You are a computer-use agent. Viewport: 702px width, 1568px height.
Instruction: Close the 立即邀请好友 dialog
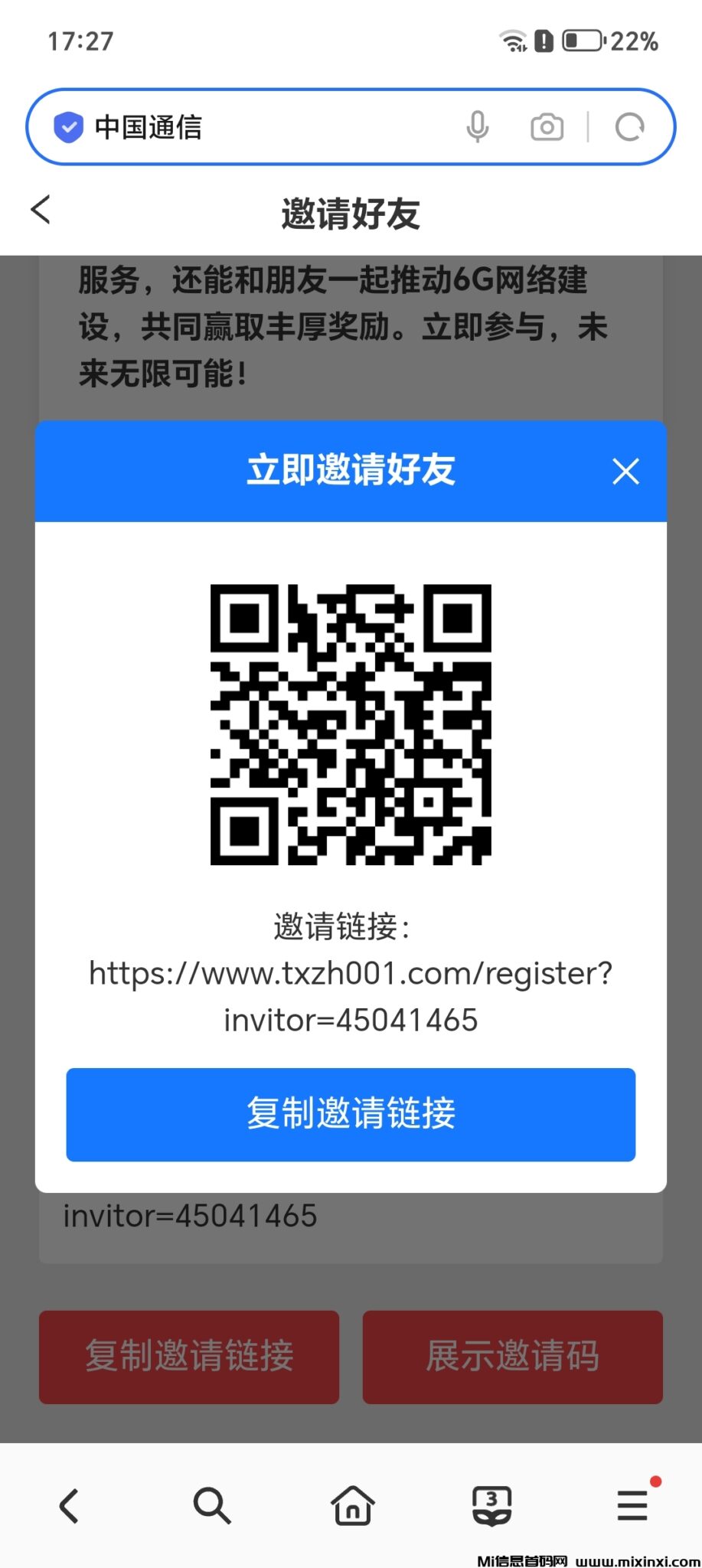click(x=626, y=472)
